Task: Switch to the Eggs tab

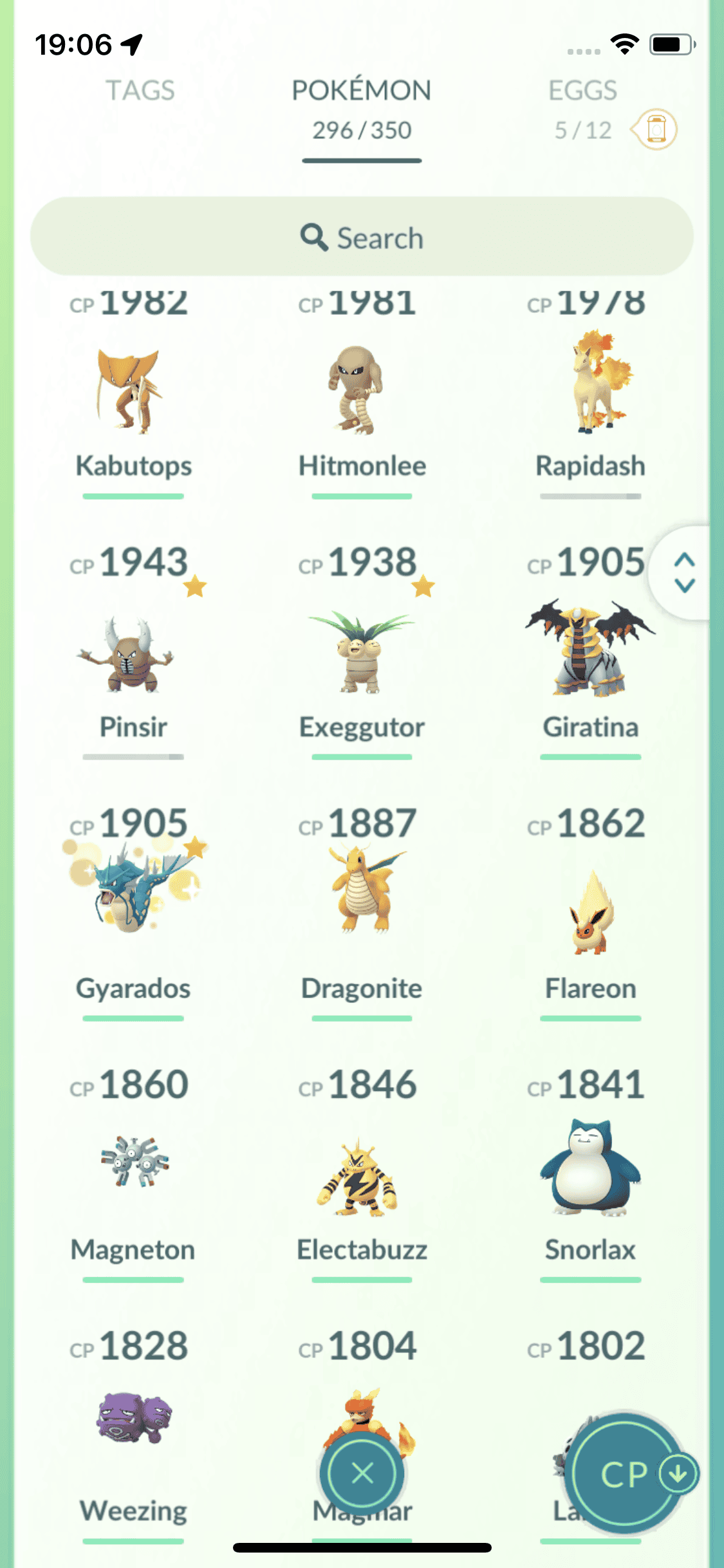Action: [582, 91]
